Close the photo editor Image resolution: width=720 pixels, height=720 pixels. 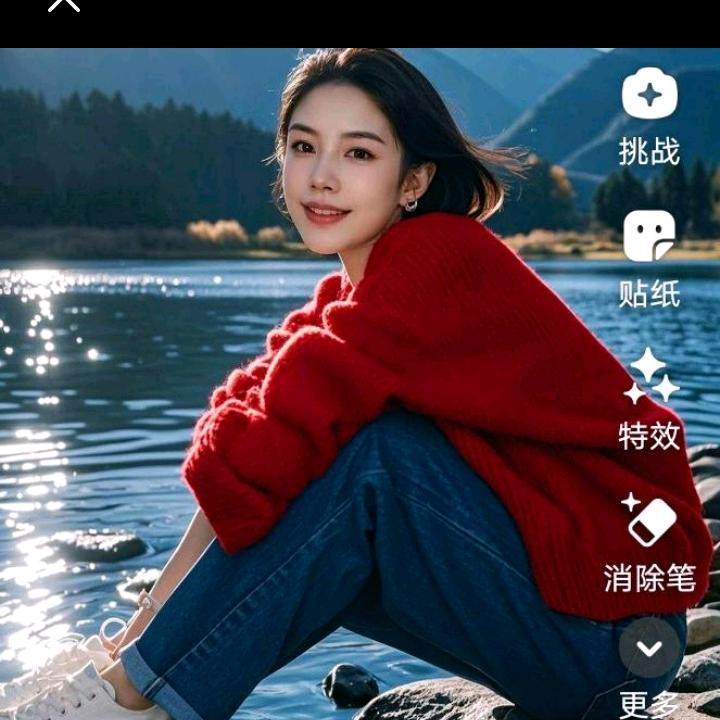pyautogui.click(x=64, y=4)
